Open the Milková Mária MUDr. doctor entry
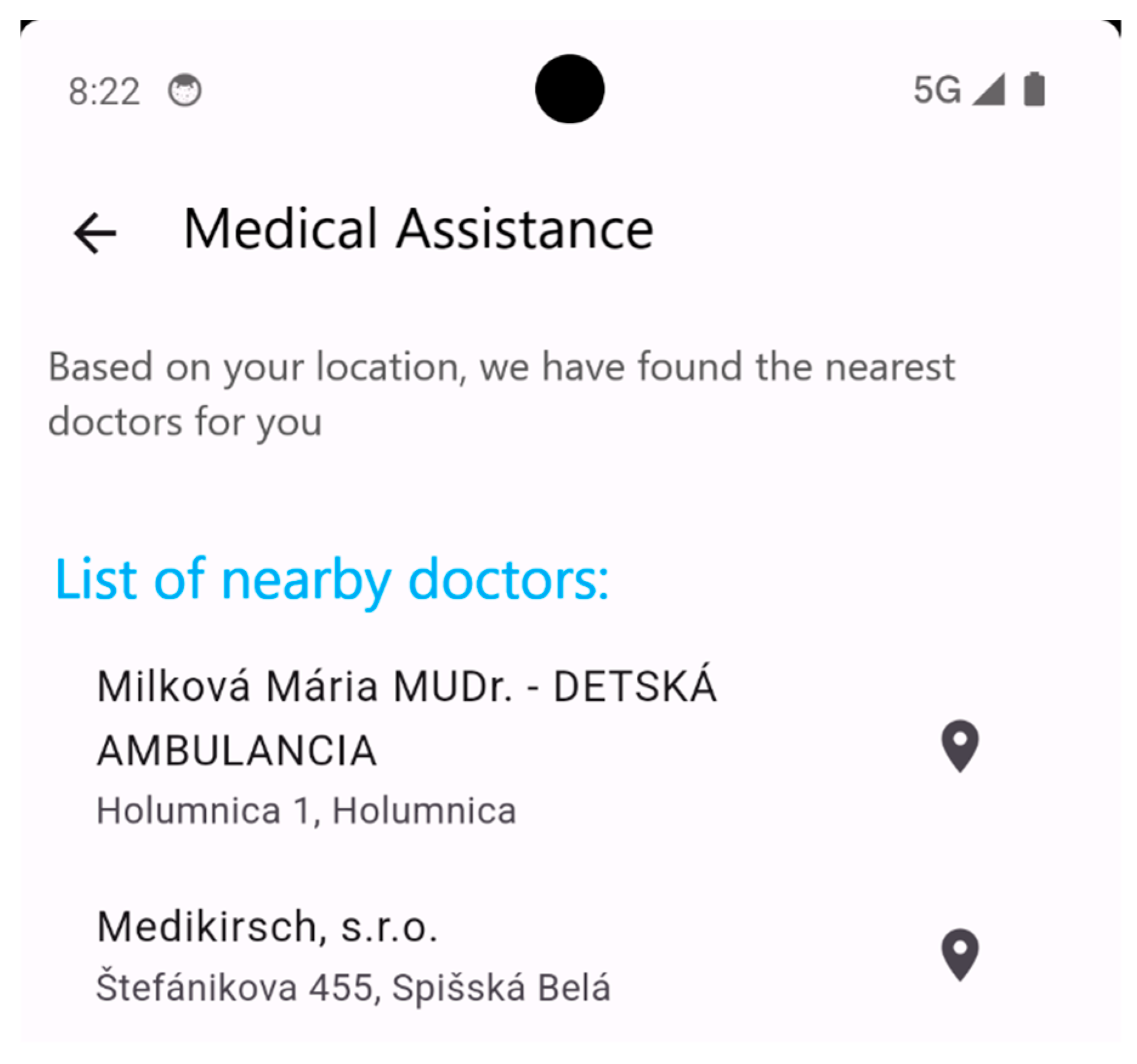Viewport: 1137px width, 1064px height. (407, 747)
